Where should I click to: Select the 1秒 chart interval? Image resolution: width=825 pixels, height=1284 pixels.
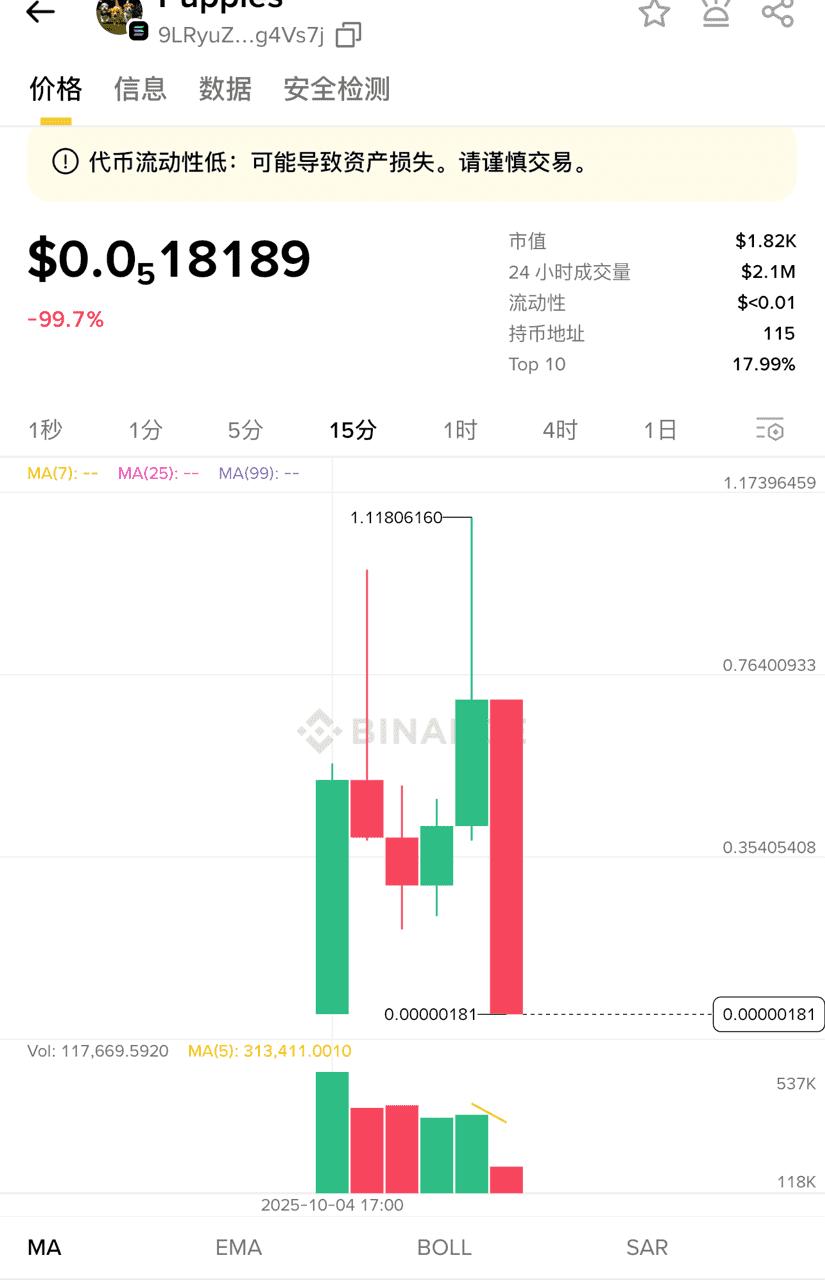point(45,430)
